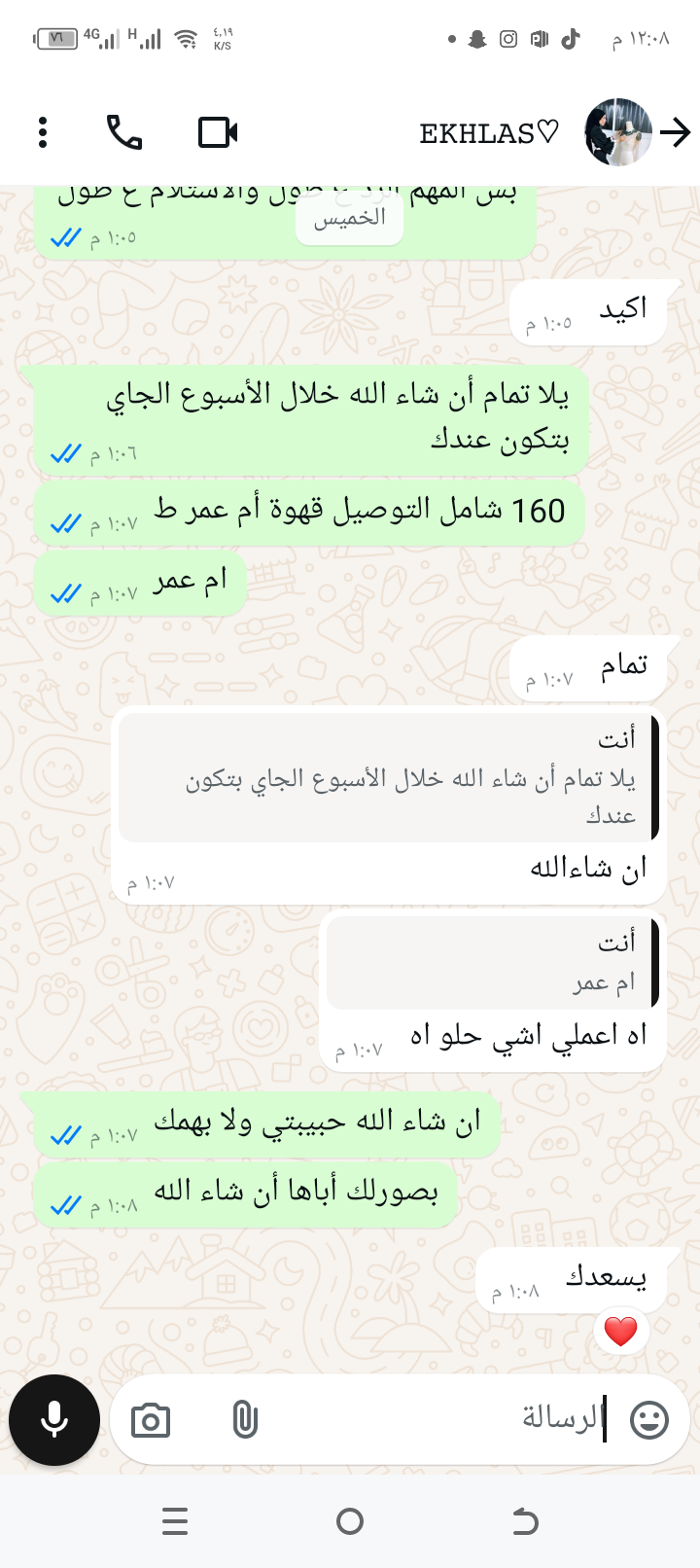View EKHLAS profile picture
This screenshot has height=1568, width=700.
pos(617,132)
